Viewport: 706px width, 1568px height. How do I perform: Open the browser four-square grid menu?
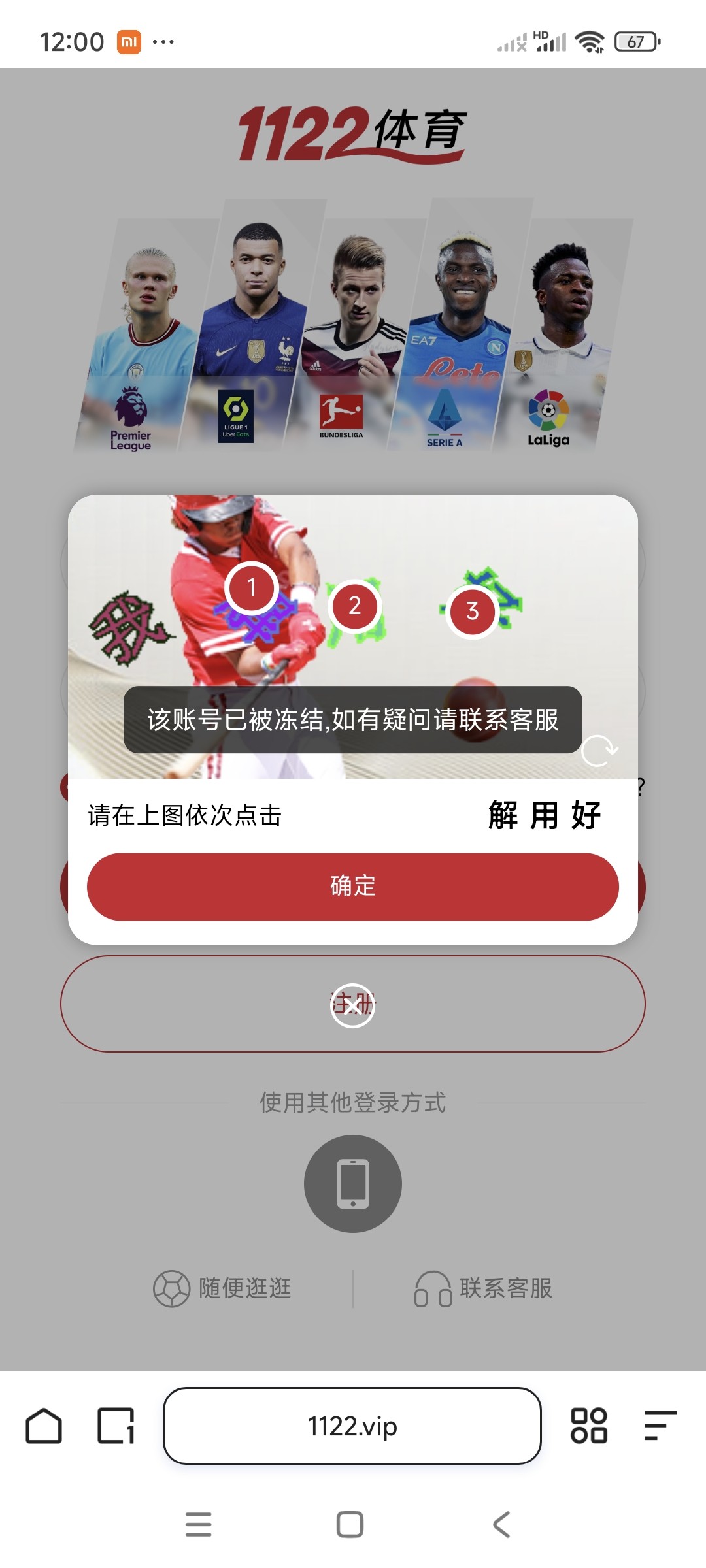click(588, 1426)
